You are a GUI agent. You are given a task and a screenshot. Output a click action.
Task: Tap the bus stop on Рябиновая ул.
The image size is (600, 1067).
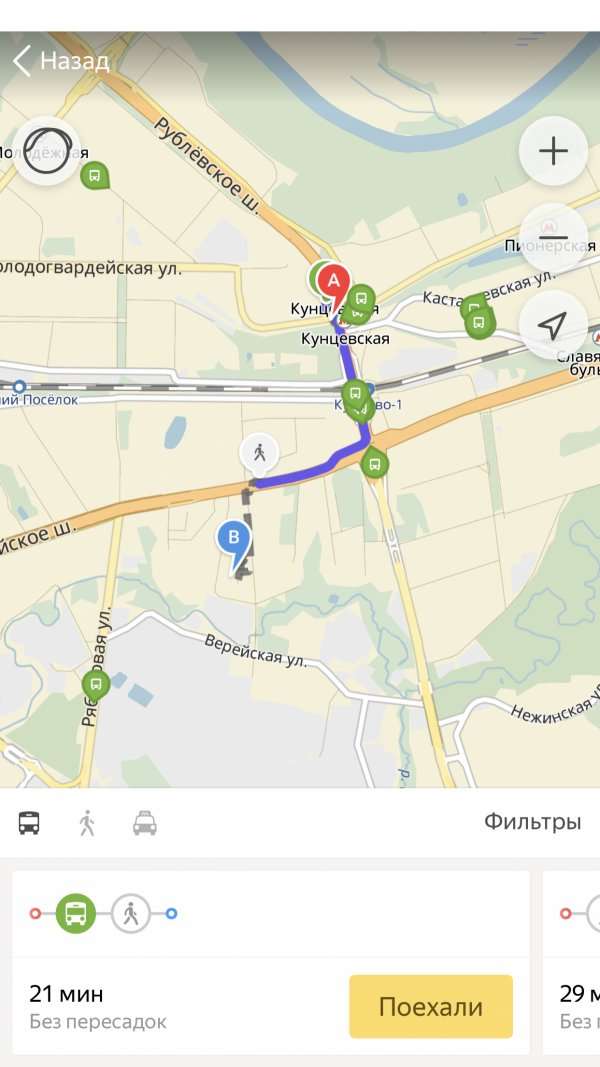[95, 685]
